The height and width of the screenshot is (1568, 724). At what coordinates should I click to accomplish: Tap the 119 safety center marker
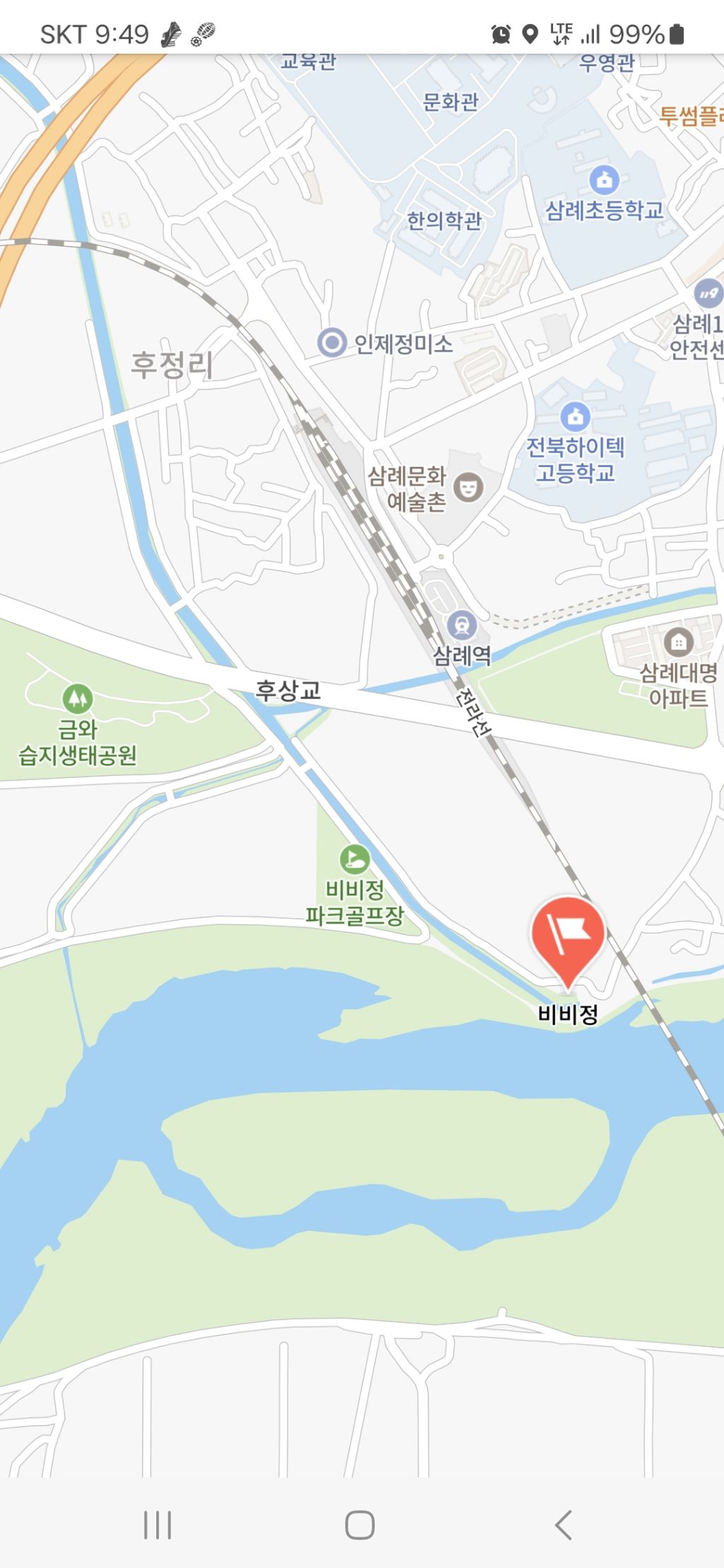[708, 293]
